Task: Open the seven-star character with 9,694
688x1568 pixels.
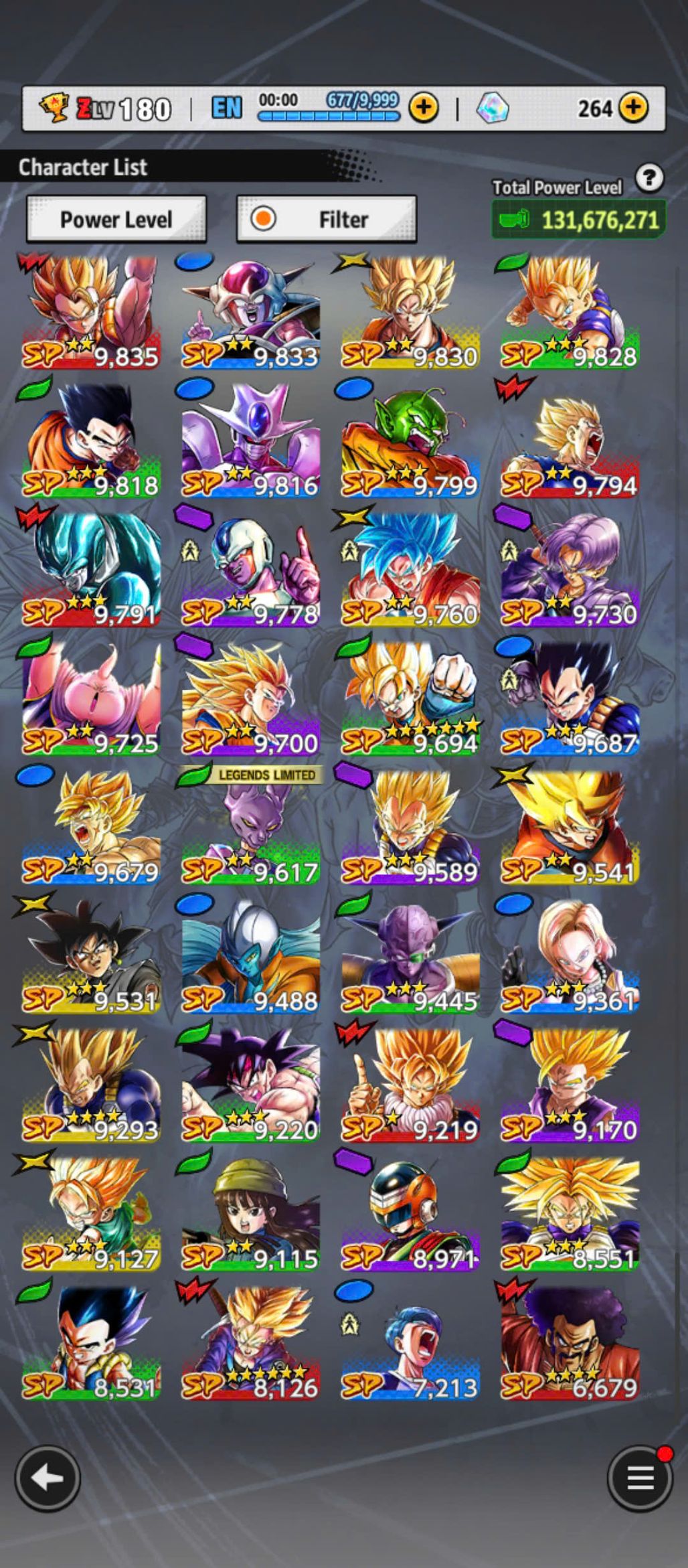Action: pyautogui.click(x=410, y=699)
